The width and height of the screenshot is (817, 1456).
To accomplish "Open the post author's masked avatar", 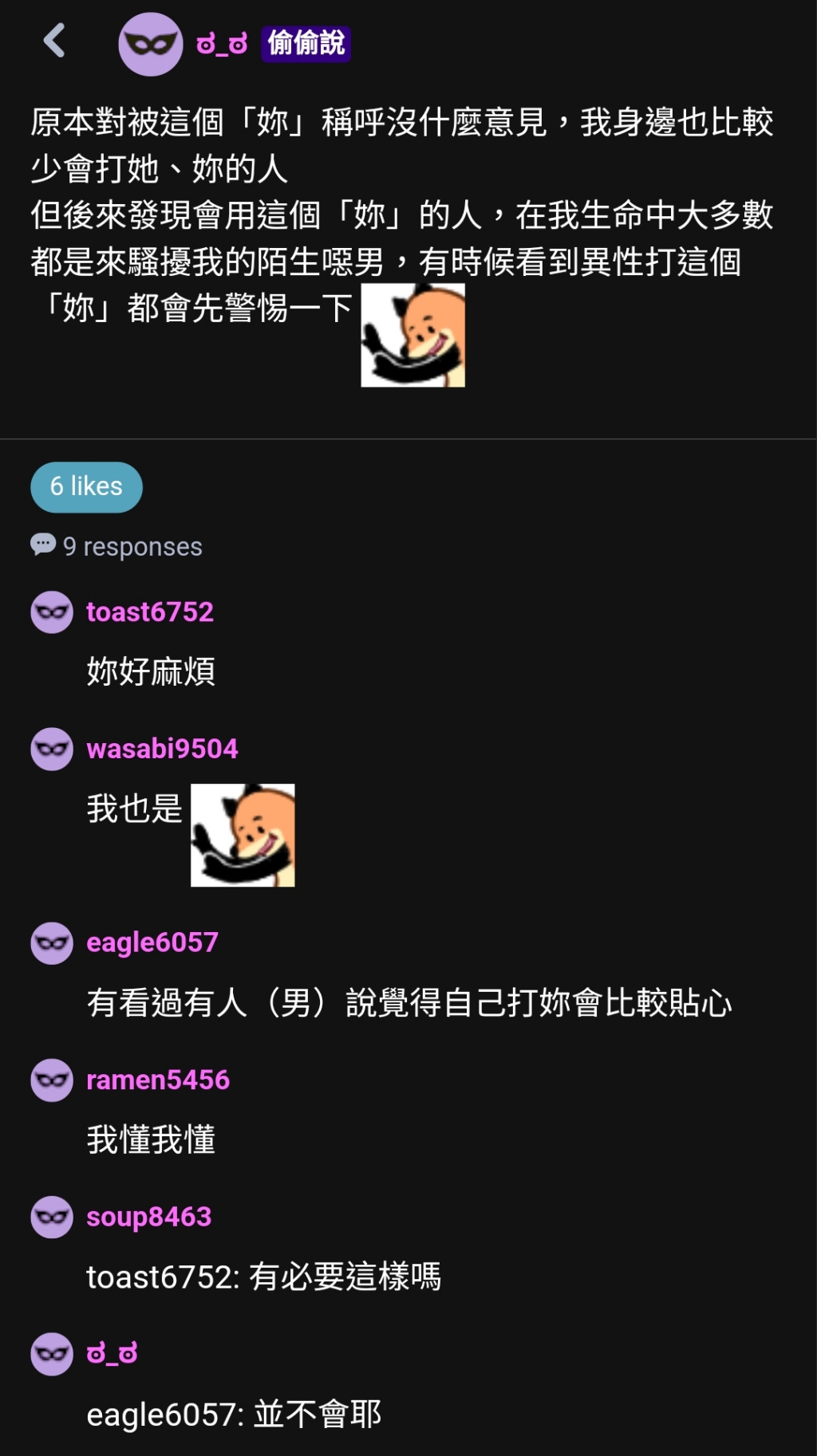I will [x=151, y=44].
